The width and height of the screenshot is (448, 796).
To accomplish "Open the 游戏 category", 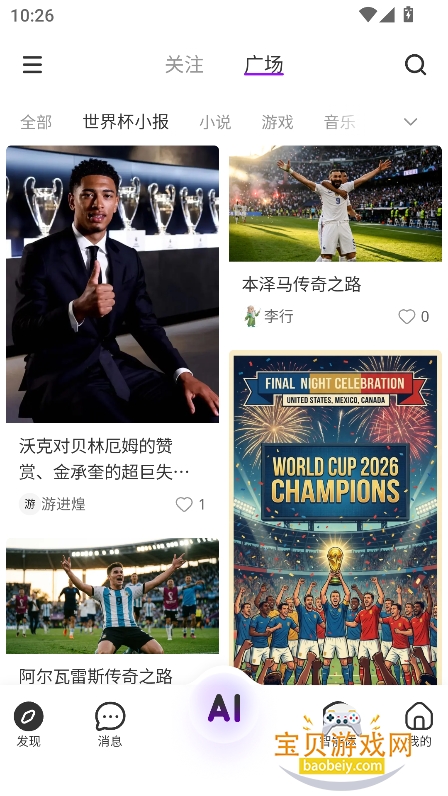I will coord(277,122).
